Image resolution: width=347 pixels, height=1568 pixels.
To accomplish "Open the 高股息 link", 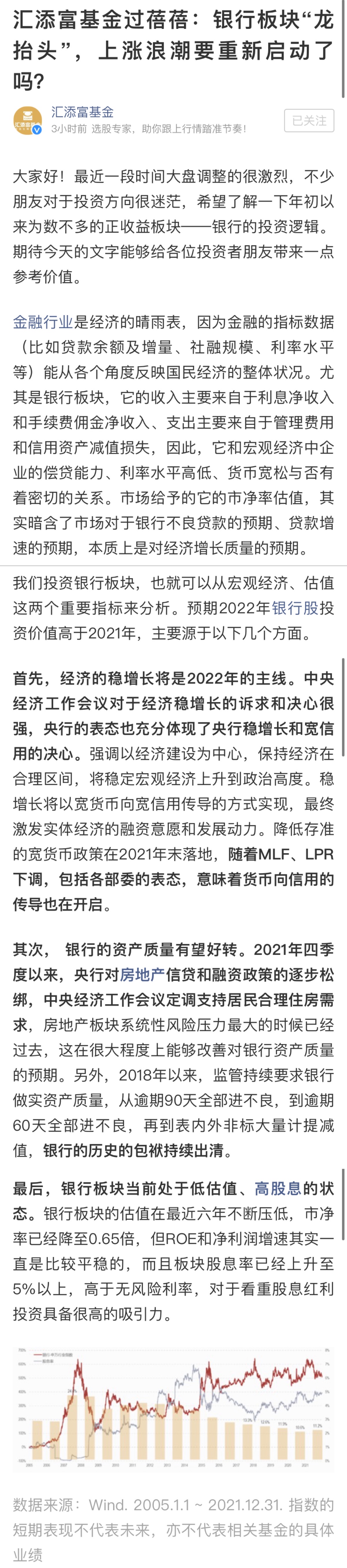I will [x=278, y=1188].
